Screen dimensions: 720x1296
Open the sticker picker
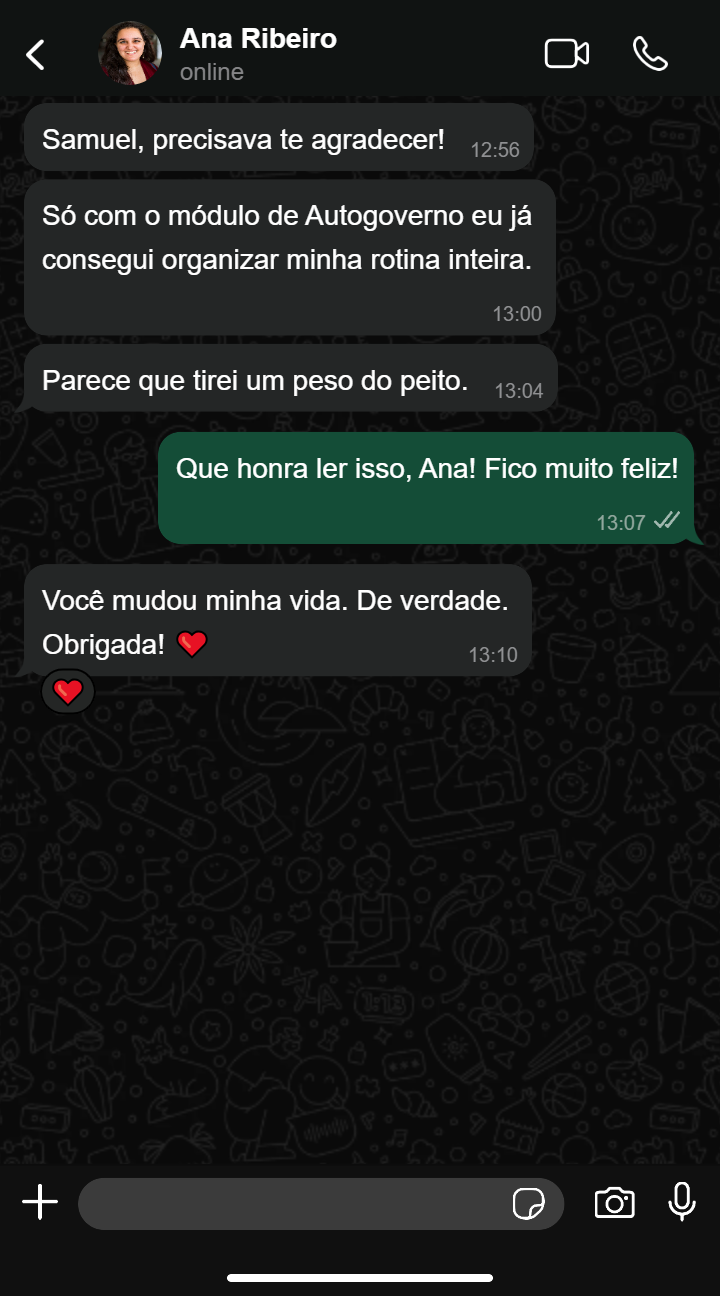click(528, 1204)
